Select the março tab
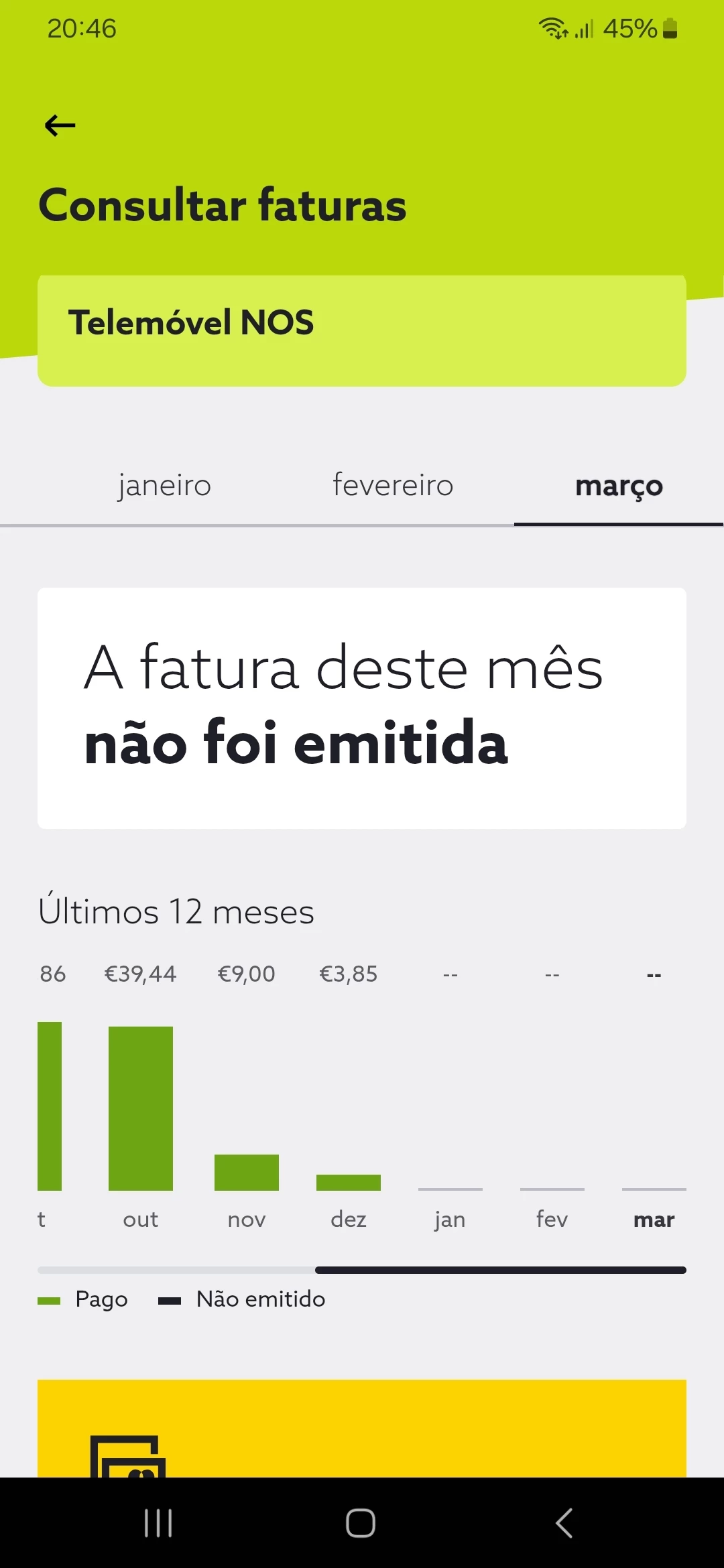This screenshot has height=1568, width=724. 619,485
